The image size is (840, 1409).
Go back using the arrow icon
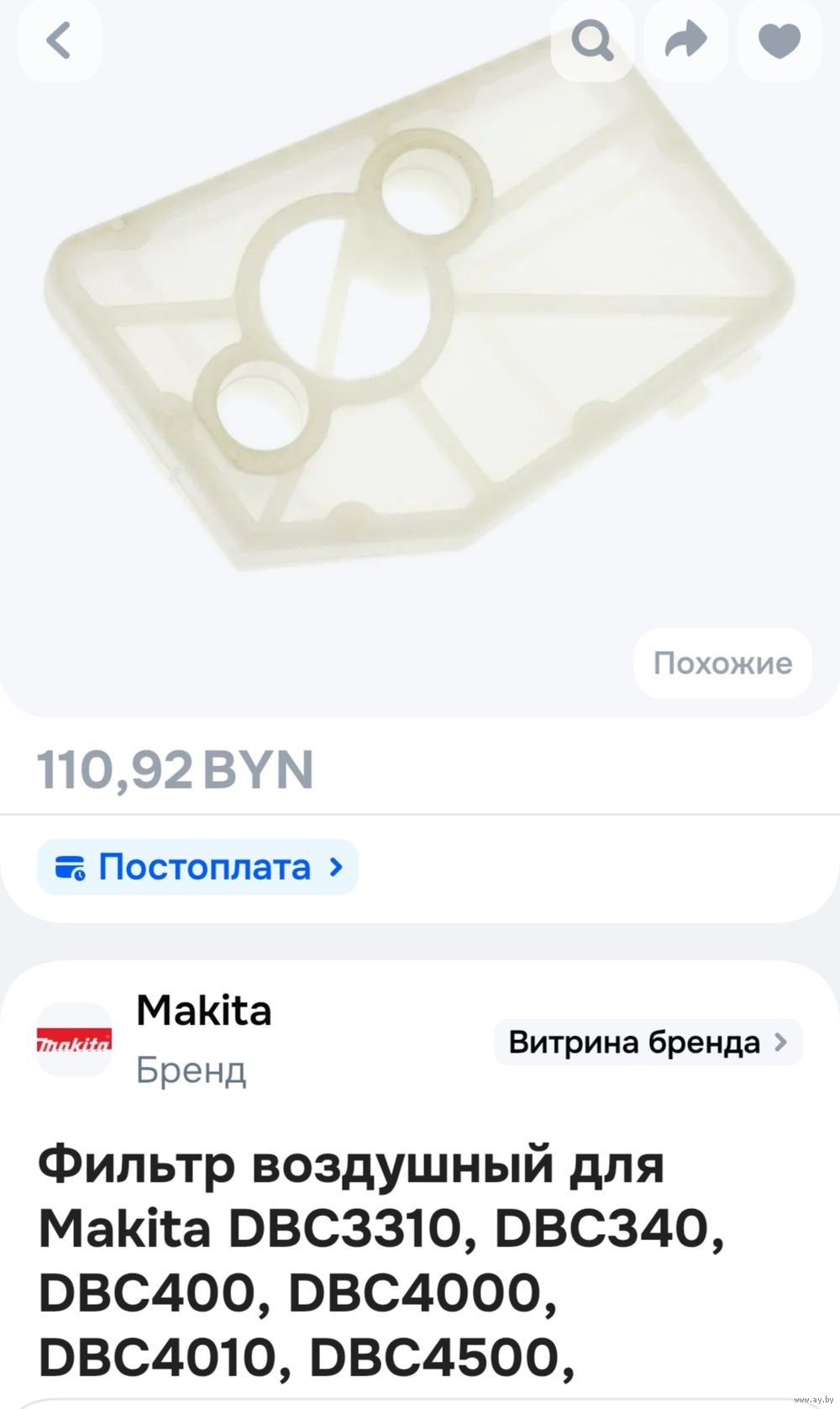click(59, 40)
